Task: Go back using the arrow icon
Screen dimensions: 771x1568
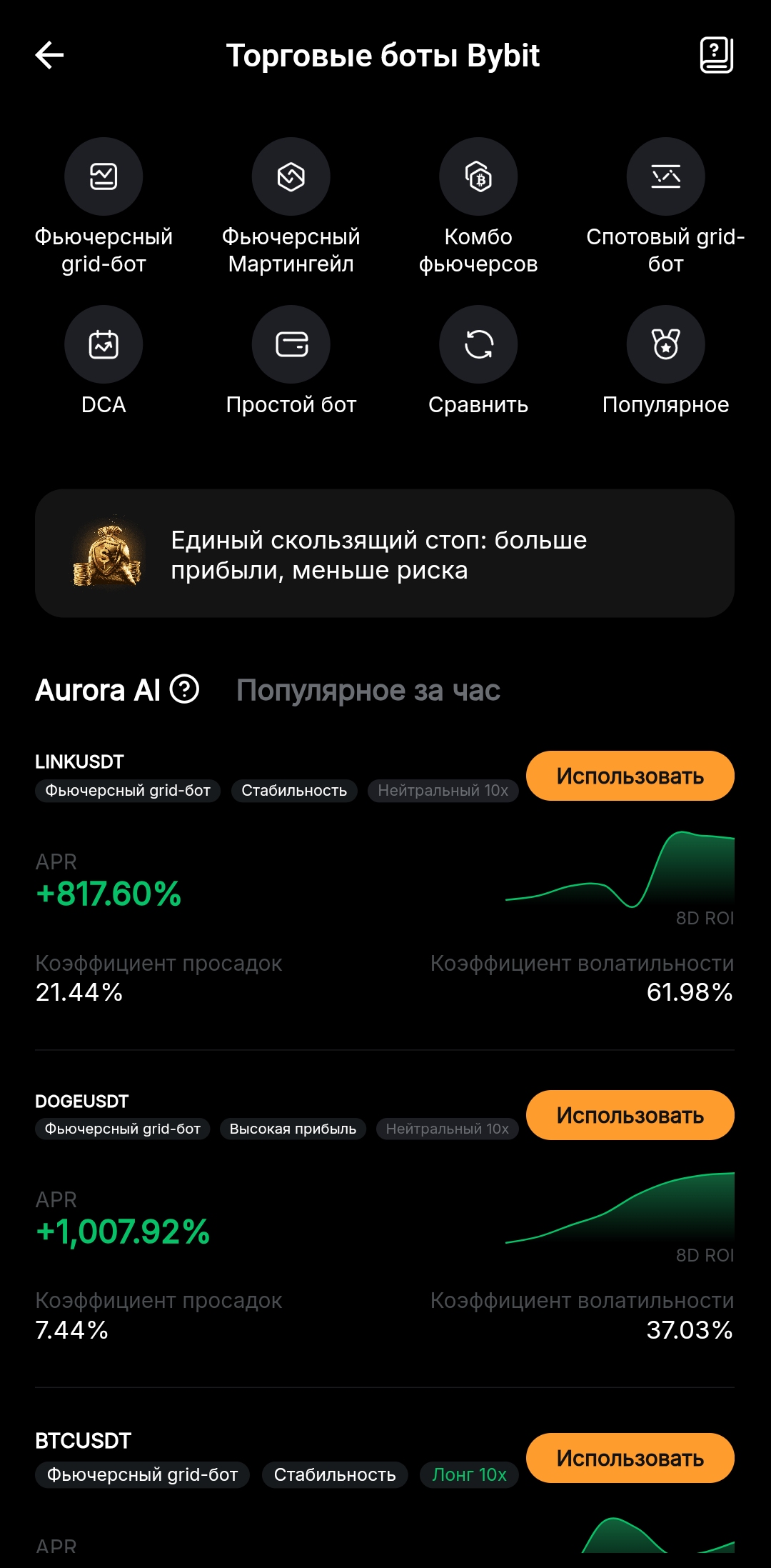Action: click(49, 55)
